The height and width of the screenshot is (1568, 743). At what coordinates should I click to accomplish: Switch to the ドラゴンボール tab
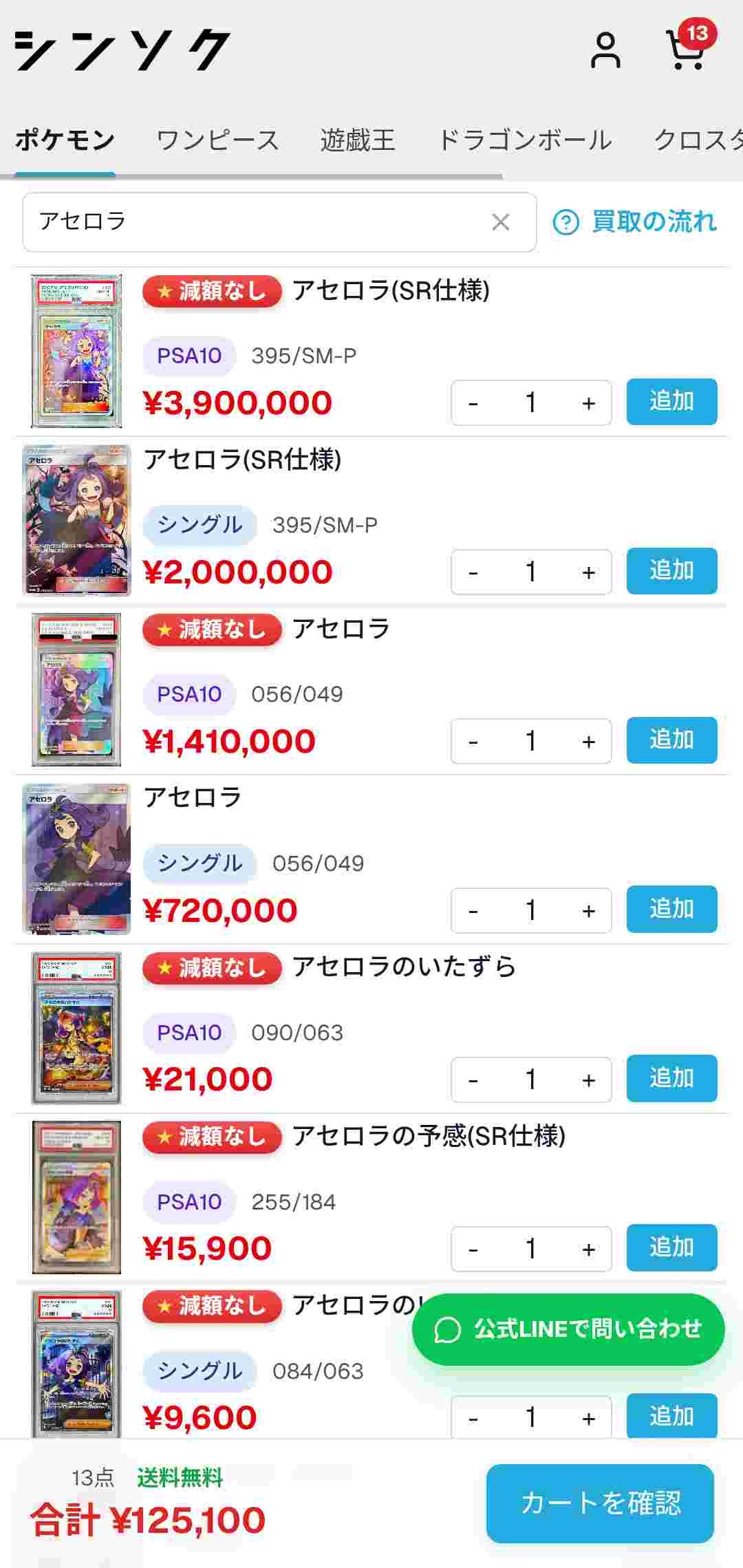click(x=524, y=140)
